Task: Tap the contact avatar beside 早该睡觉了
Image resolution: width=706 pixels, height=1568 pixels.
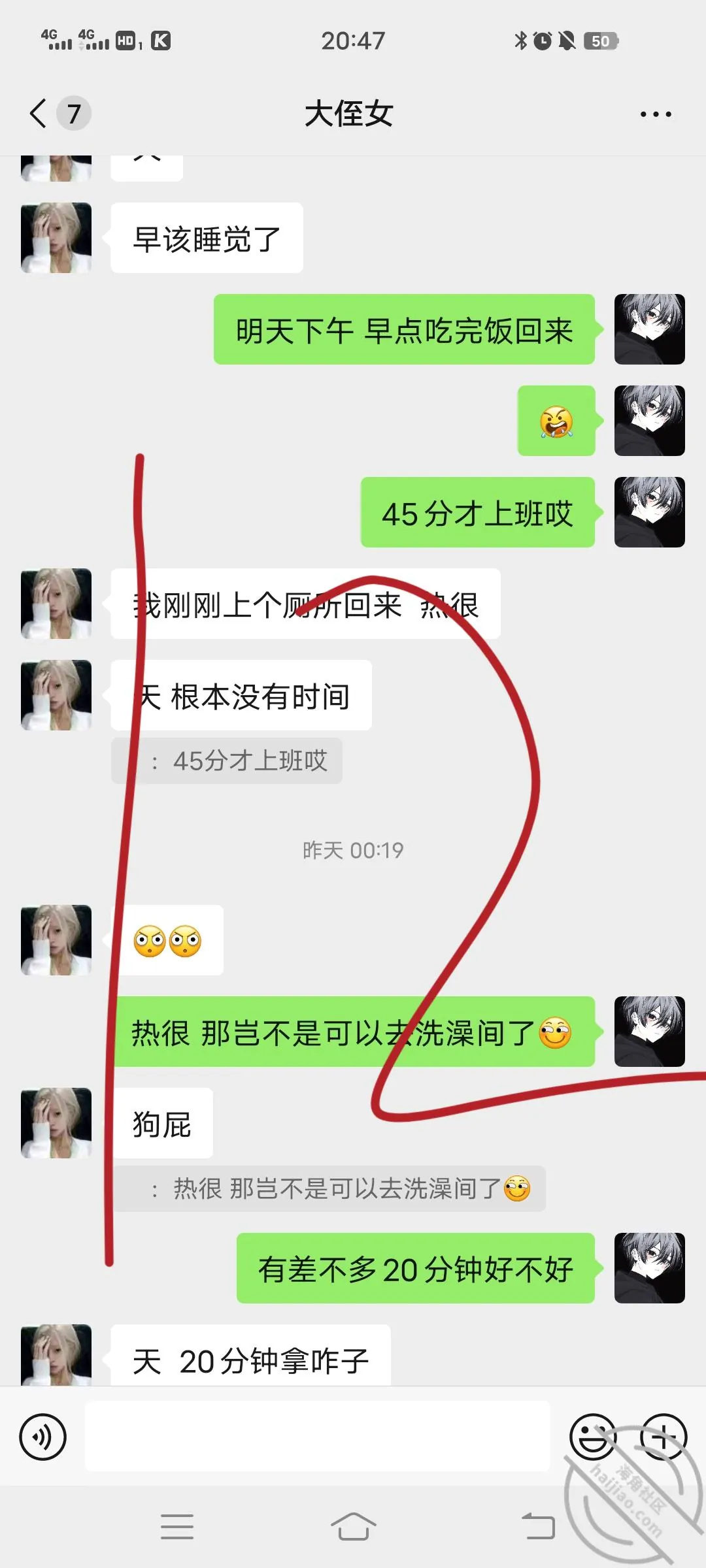Action: (56, 238)
